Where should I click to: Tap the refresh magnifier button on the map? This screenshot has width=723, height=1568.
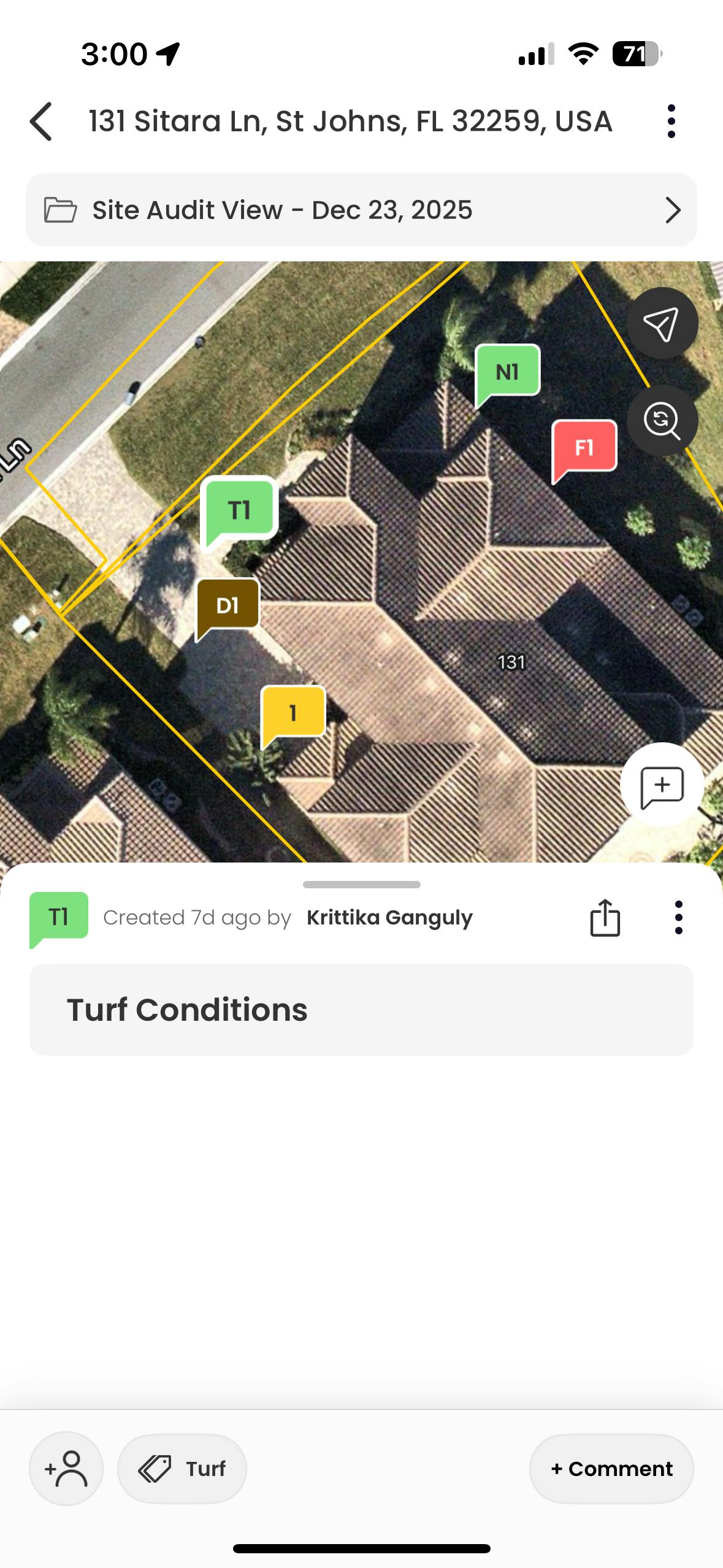[662, 420]
